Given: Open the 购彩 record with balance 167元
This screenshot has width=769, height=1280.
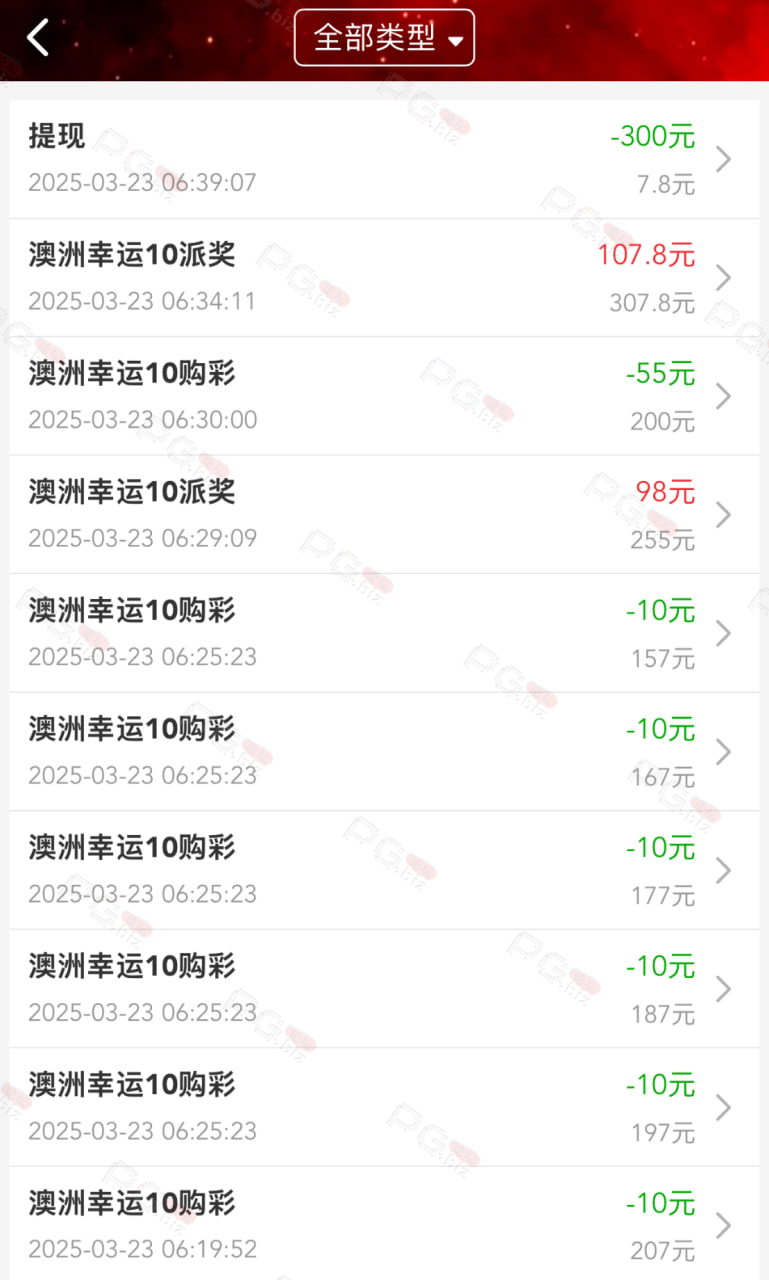Looking at the screenshot, I should (x=384, y=752).
